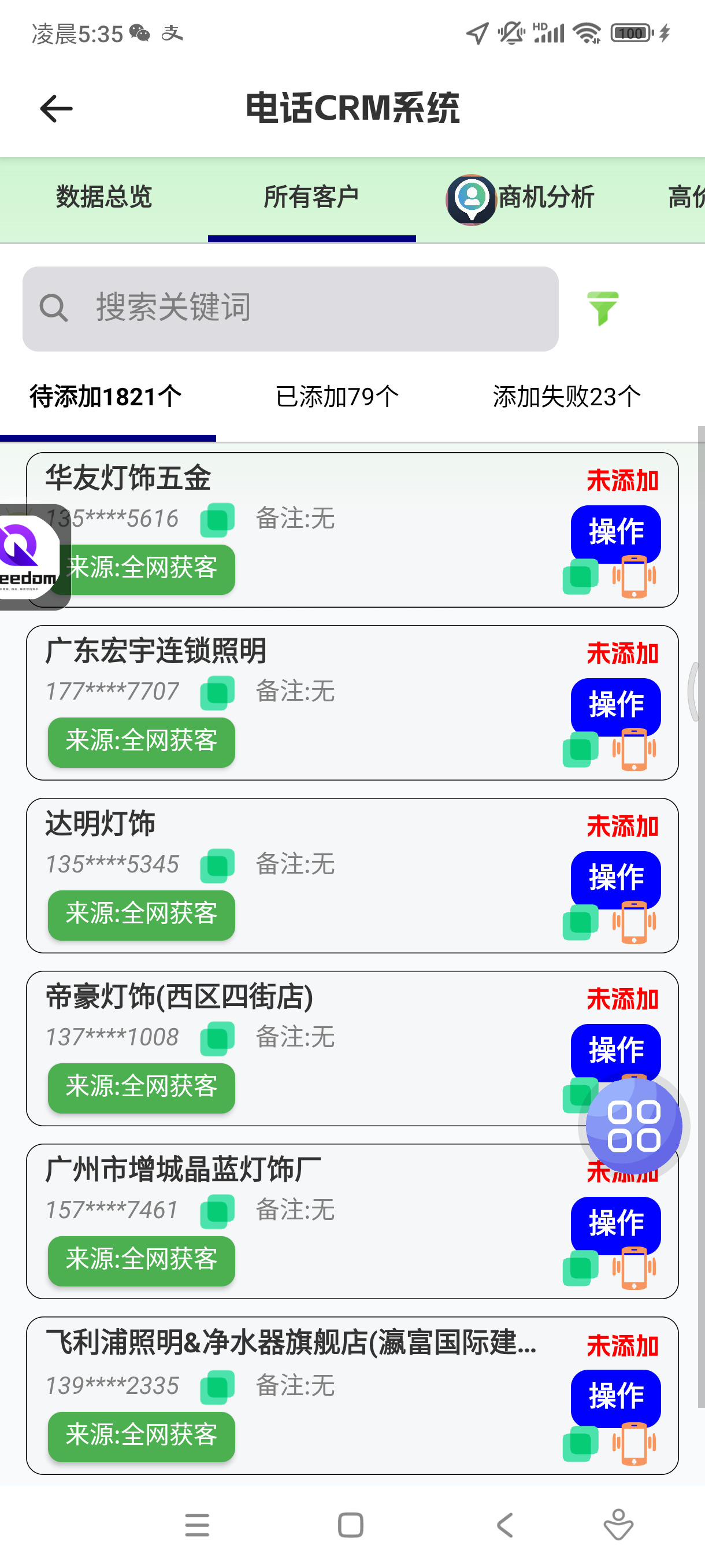Screen dimensions: 705x1568
Task: Tap 操作 for 广州市增城晶蓝灯饰厂
Action: coord(615,1223)
